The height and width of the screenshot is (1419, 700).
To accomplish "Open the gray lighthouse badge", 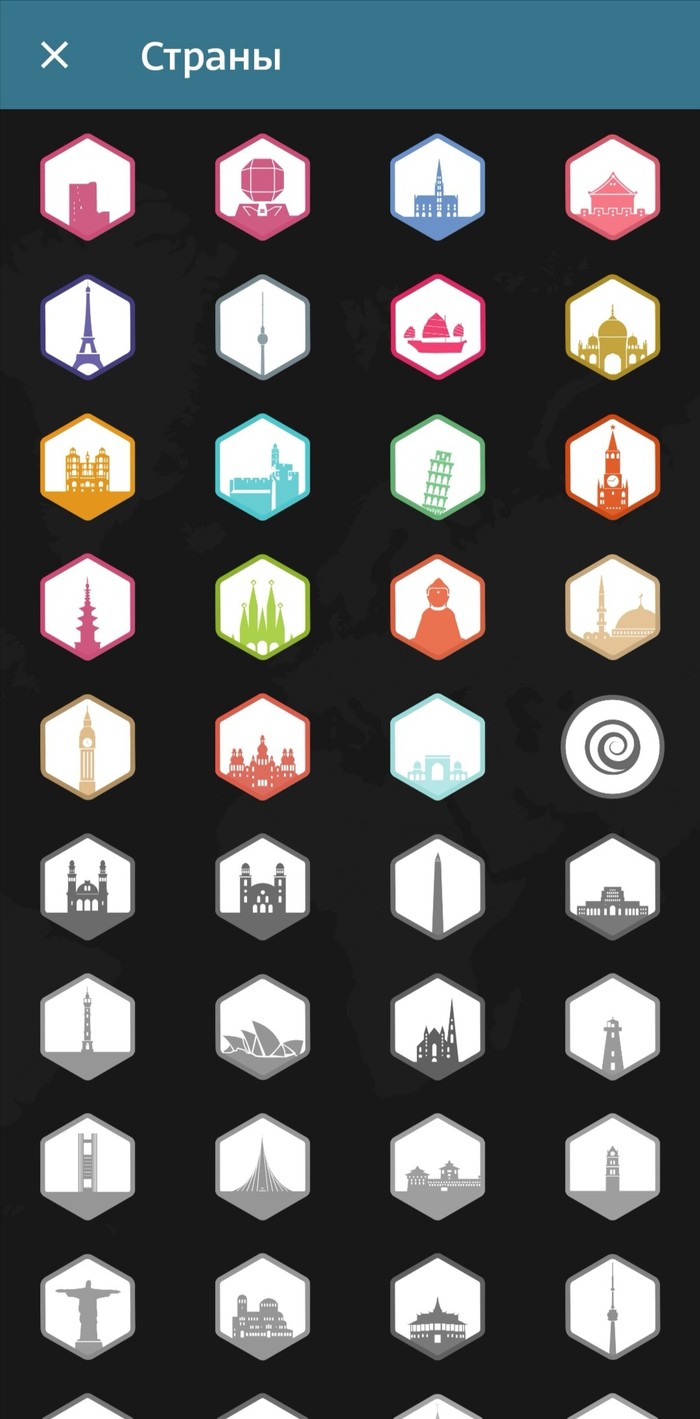I will tap(612, 1027).
